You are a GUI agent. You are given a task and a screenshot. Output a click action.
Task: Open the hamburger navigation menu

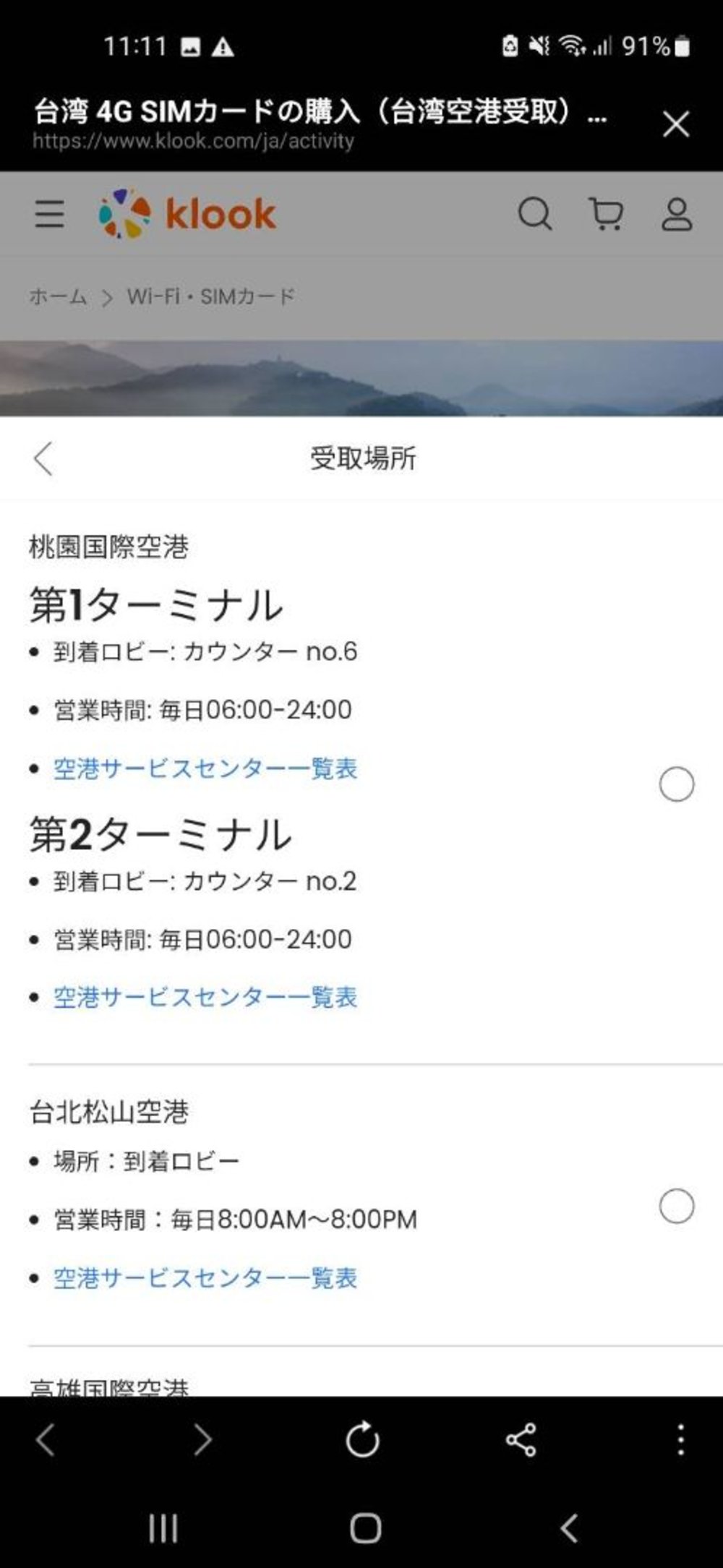pyautogui.click(x=49, y=215)
